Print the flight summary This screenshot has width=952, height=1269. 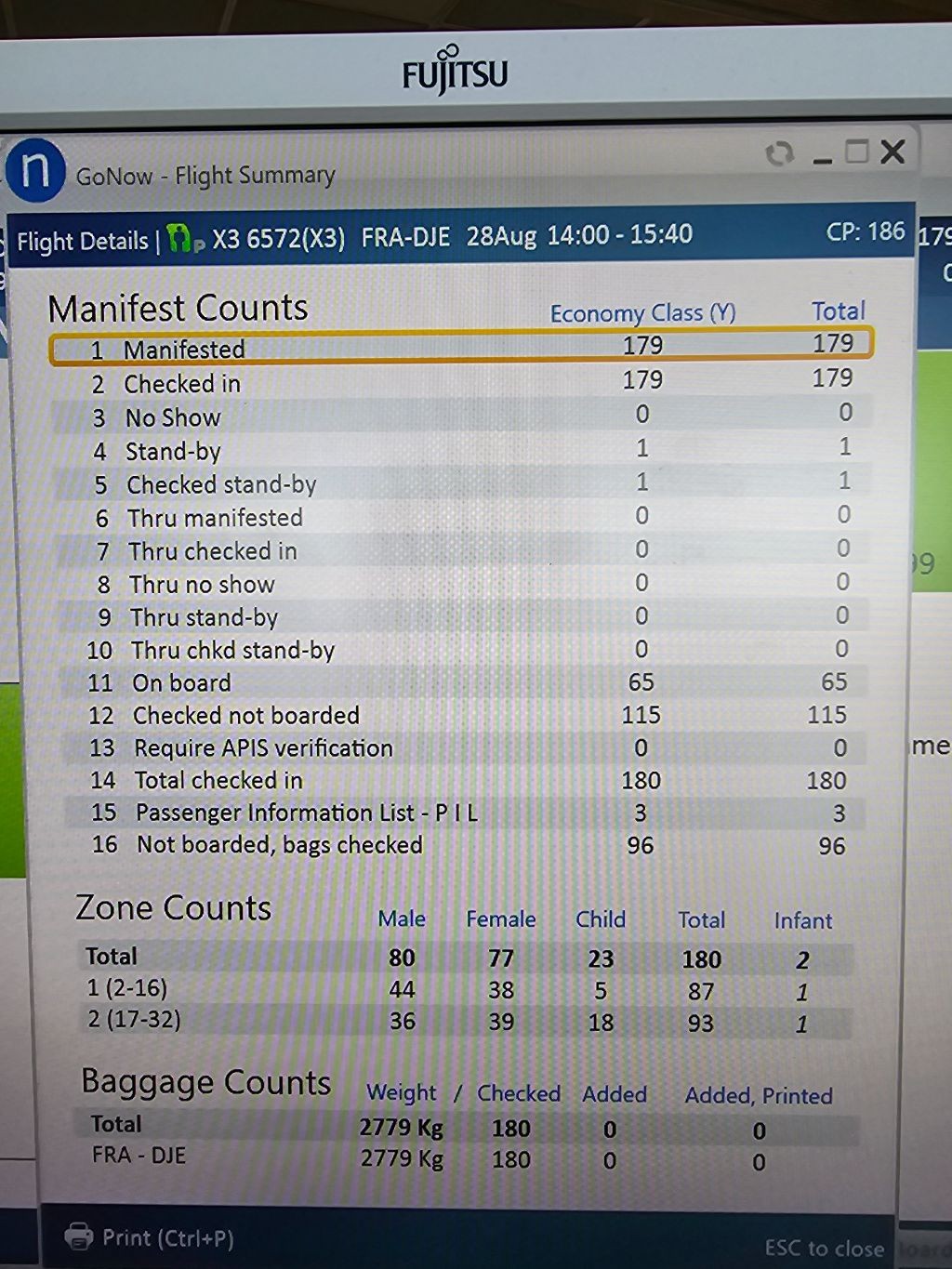(150, 1237)
